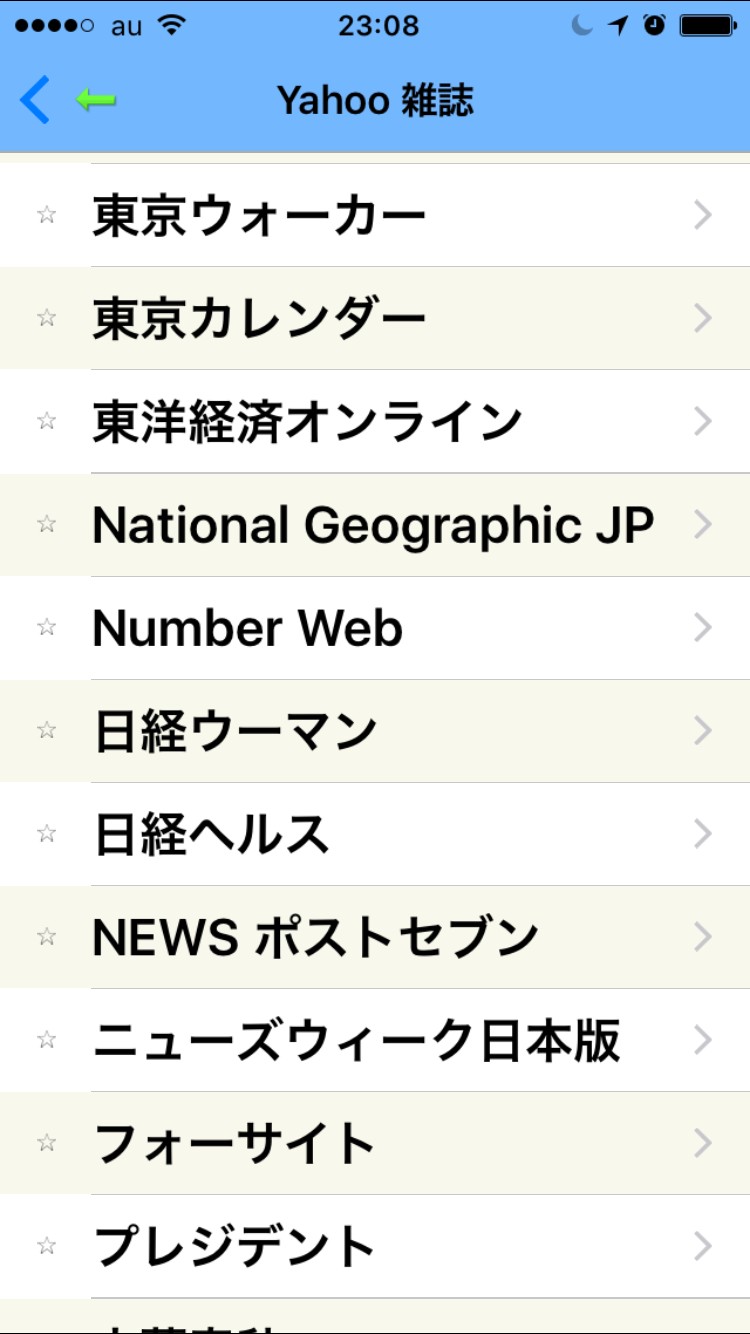Screen dimensions: 750x1334
Task: Favorite 日経ヘルス with its star
Action: coord(46,832)
